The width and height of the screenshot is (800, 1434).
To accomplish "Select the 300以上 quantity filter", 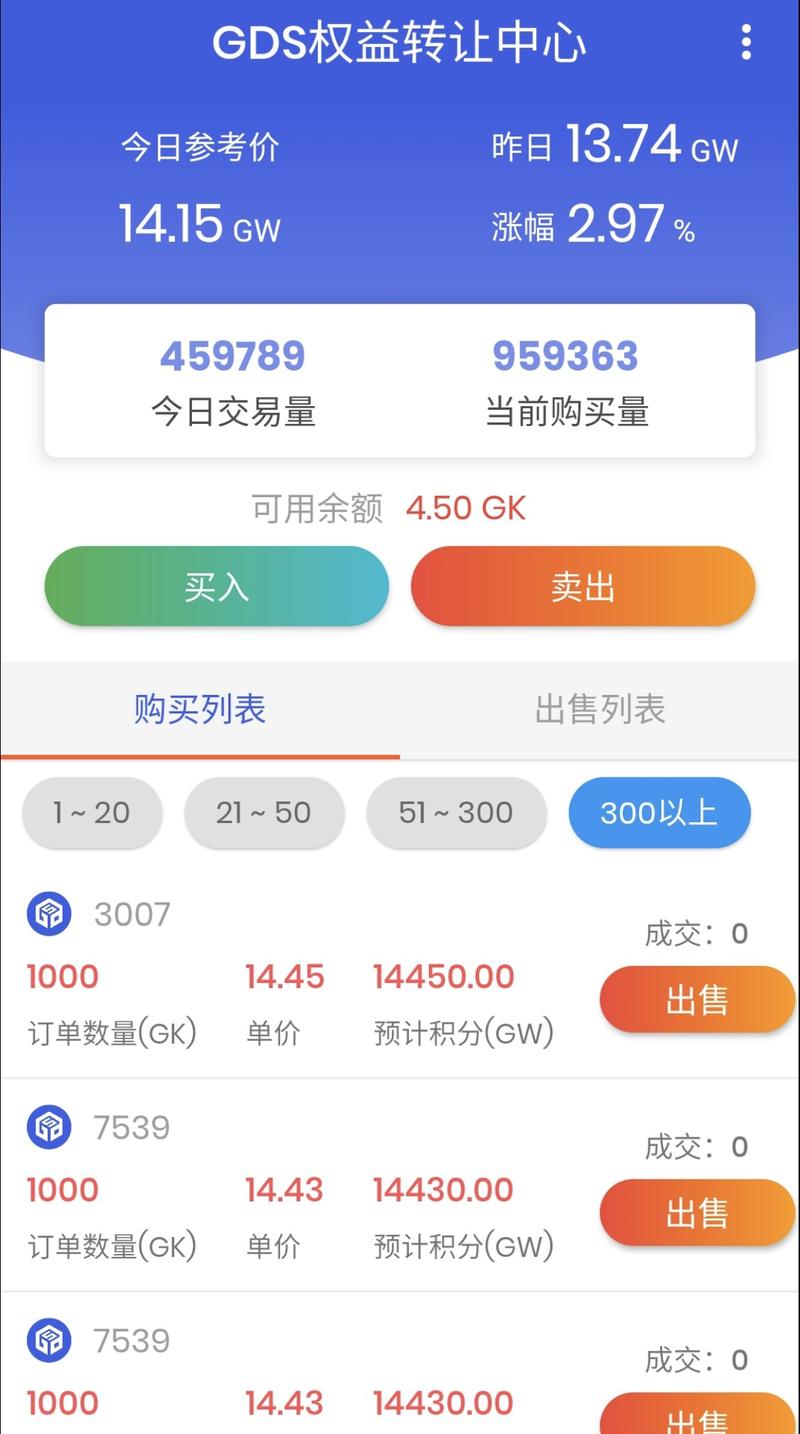I will pyautogui.click(x=659, y=813).
